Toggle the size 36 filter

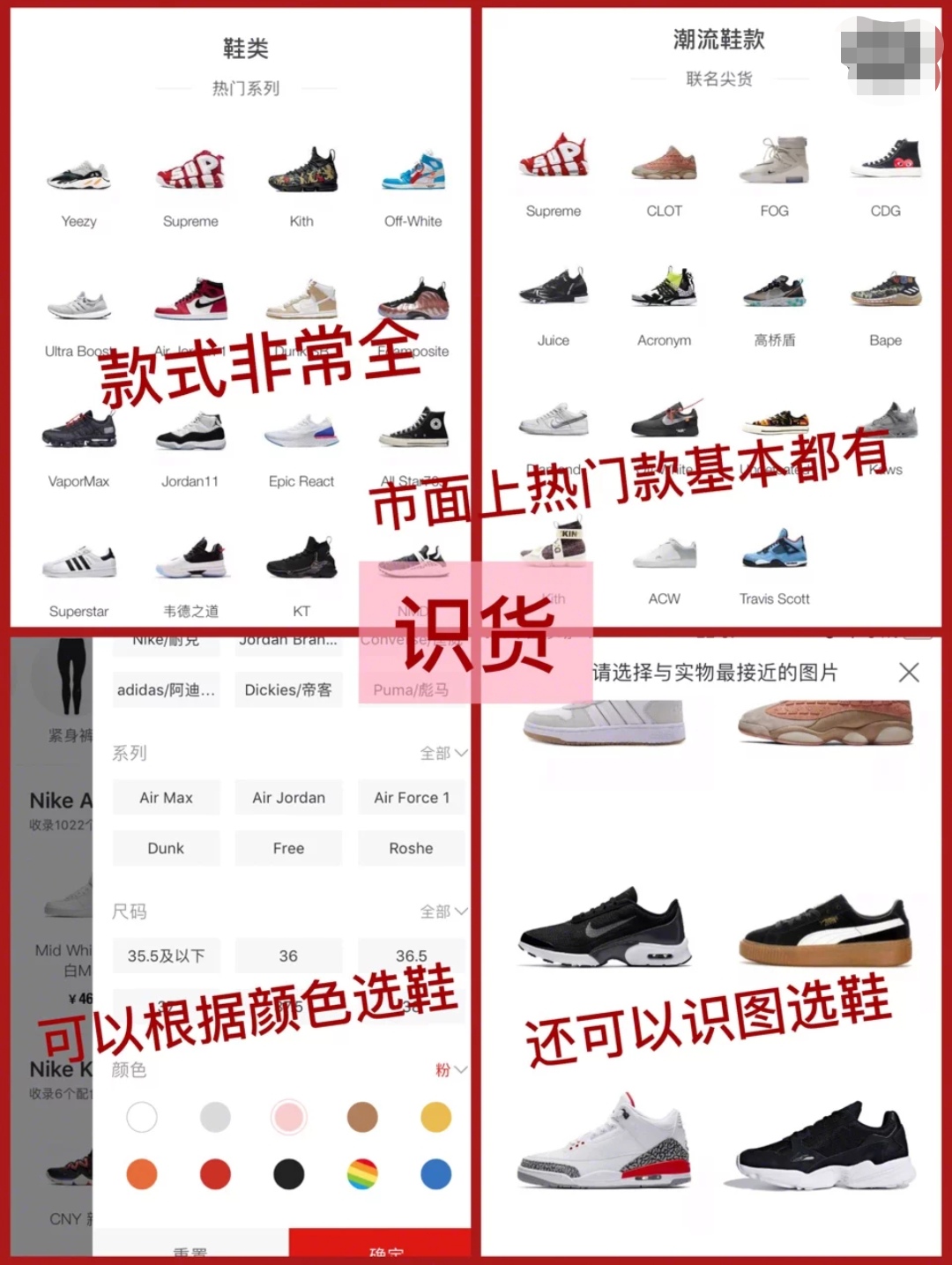(x=288, y=955)
